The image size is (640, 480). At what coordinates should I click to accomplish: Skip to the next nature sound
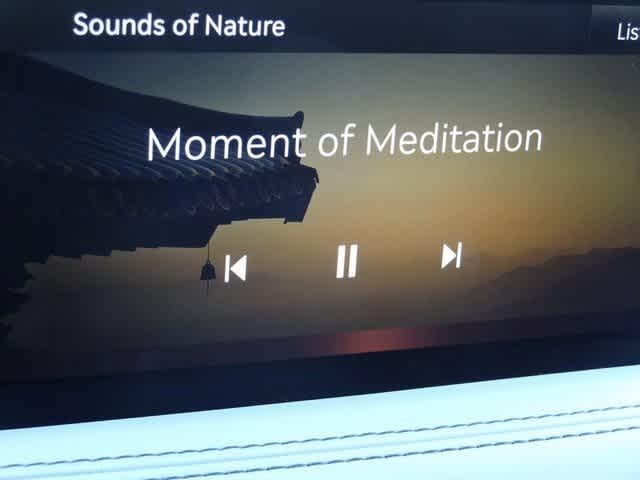452,256
